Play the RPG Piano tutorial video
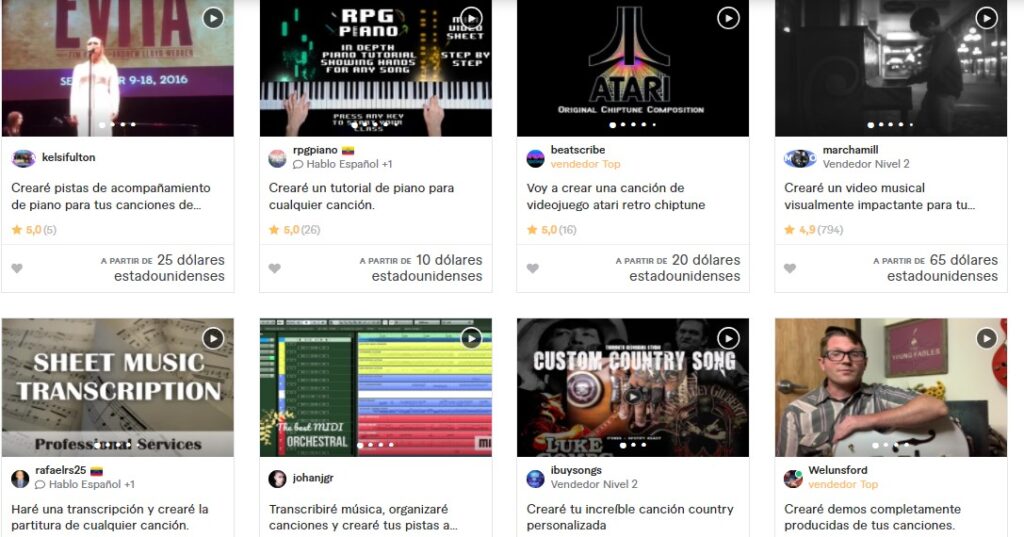Viewport: 1024px width, 537px height. (x=471, y=17)
